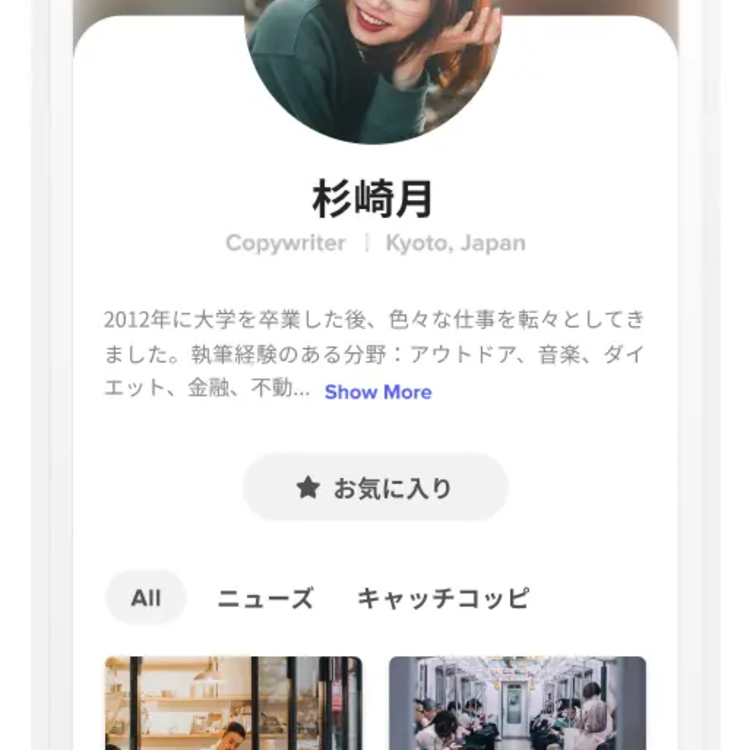Image resolution: width=750 pixels, height=750 pixels.
Task: Select the All filter tab
Action: point(146,598)
